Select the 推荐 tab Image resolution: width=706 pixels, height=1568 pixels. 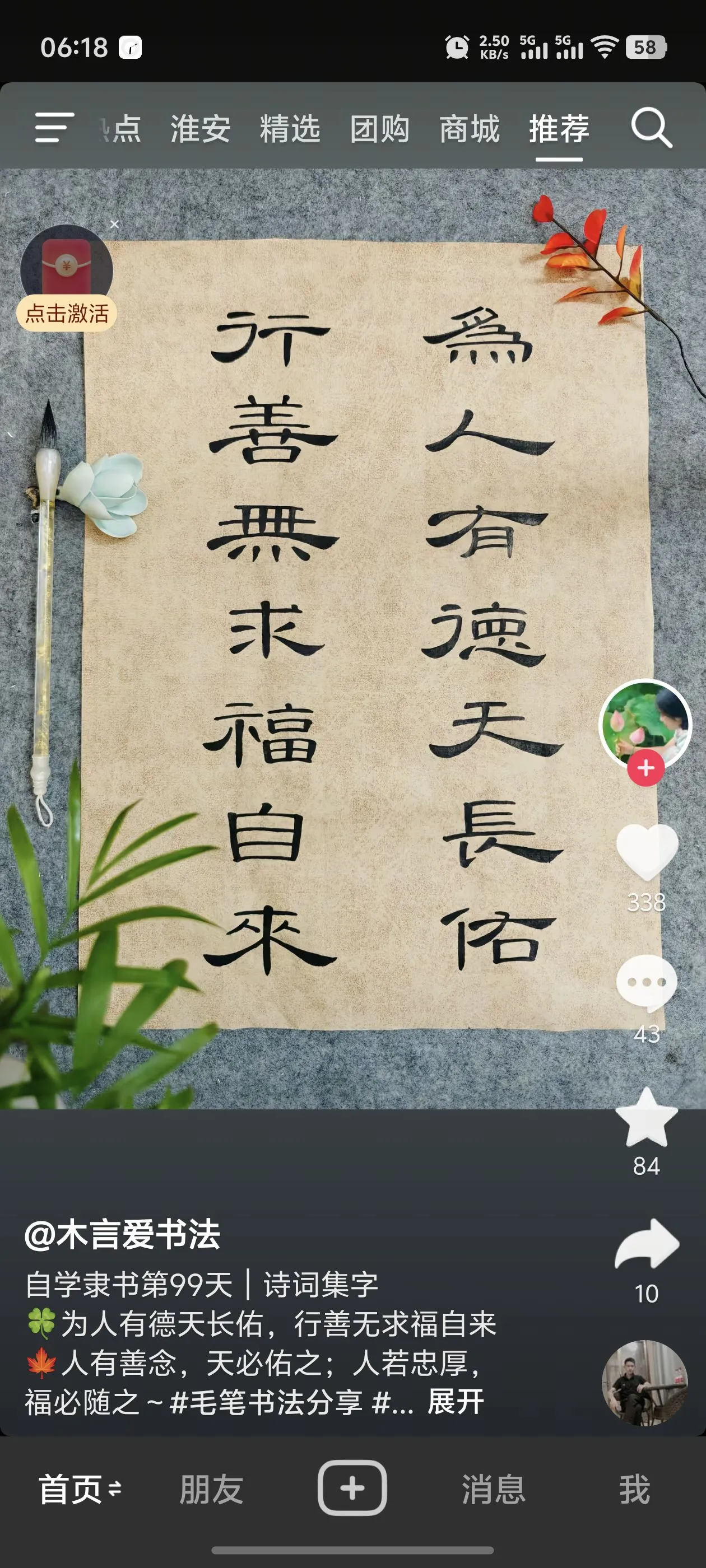pos(559,129)
